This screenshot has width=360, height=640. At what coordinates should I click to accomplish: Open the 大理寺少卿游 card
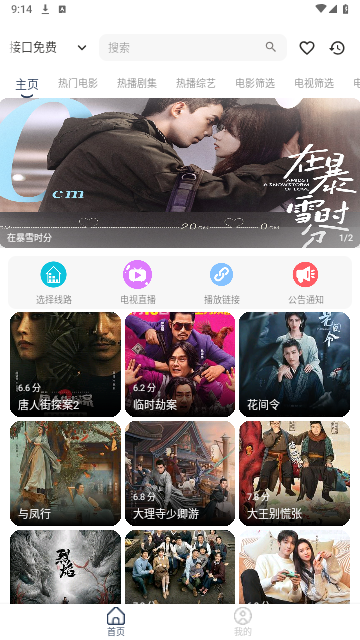pos(180,473)
